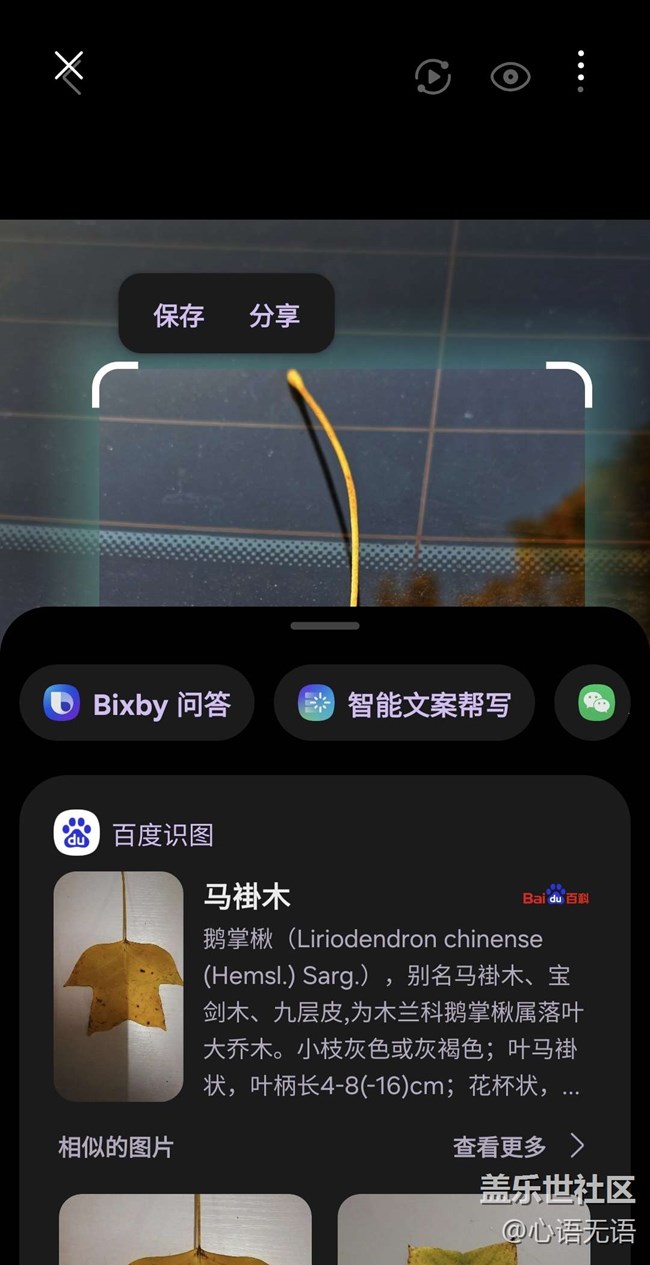
Task: Tap the panel's drag handle bar
Action: [325, 626]
